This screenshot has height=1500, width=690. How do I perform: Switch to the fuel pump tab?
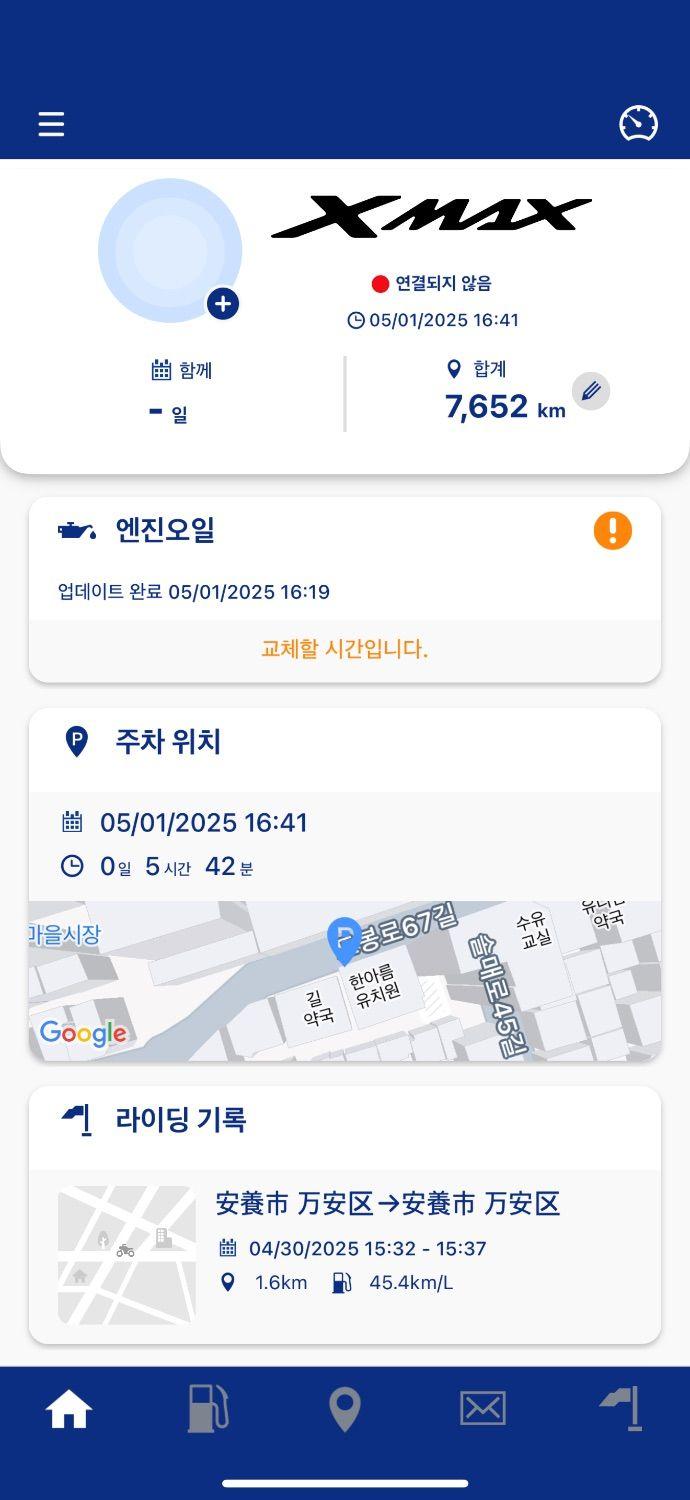click(208, 1410)
